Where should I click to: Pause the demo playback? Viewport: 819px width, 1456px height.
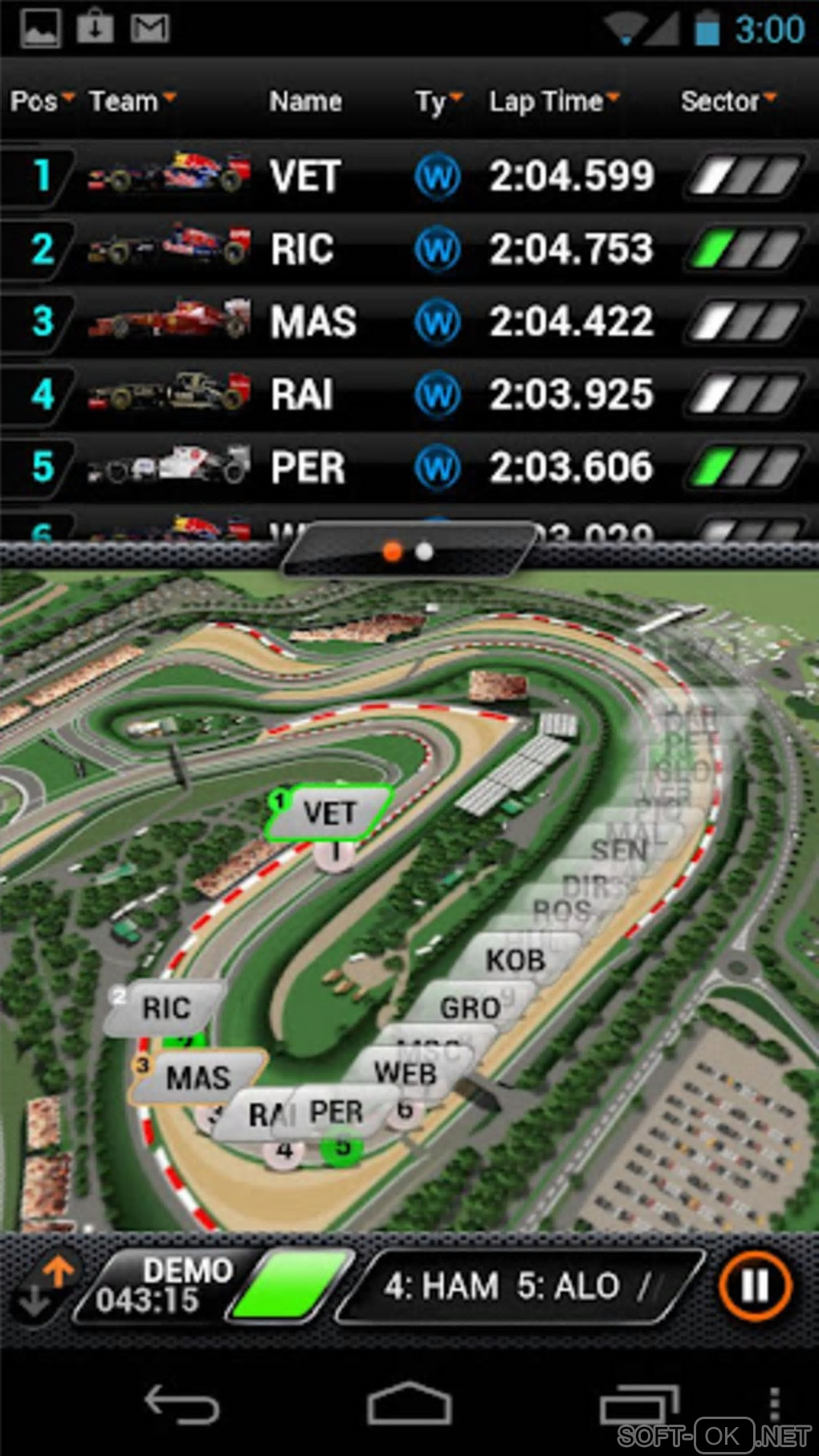click(x=755, y=1287)
